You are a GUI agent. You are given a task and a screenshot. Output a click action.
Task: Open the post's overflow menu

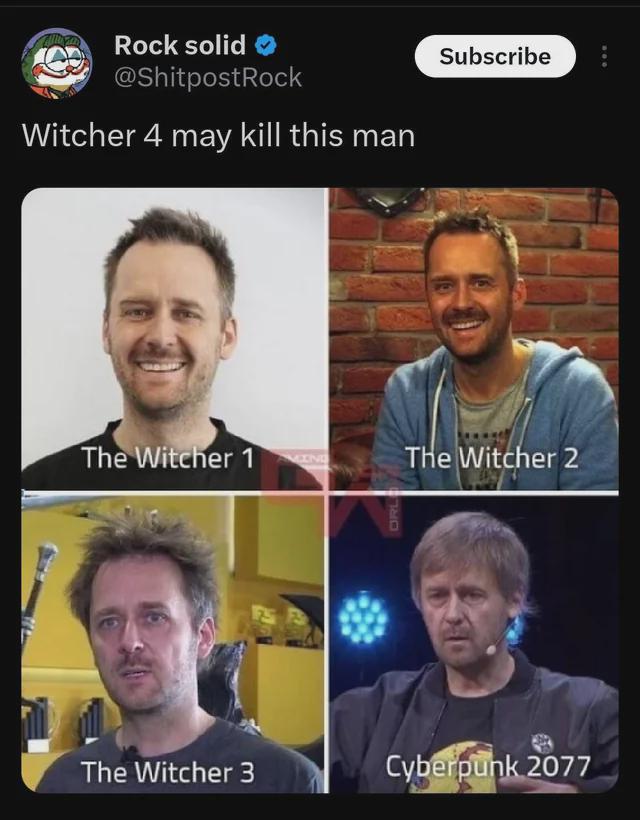pyautogui.click(x=604, y=57)
